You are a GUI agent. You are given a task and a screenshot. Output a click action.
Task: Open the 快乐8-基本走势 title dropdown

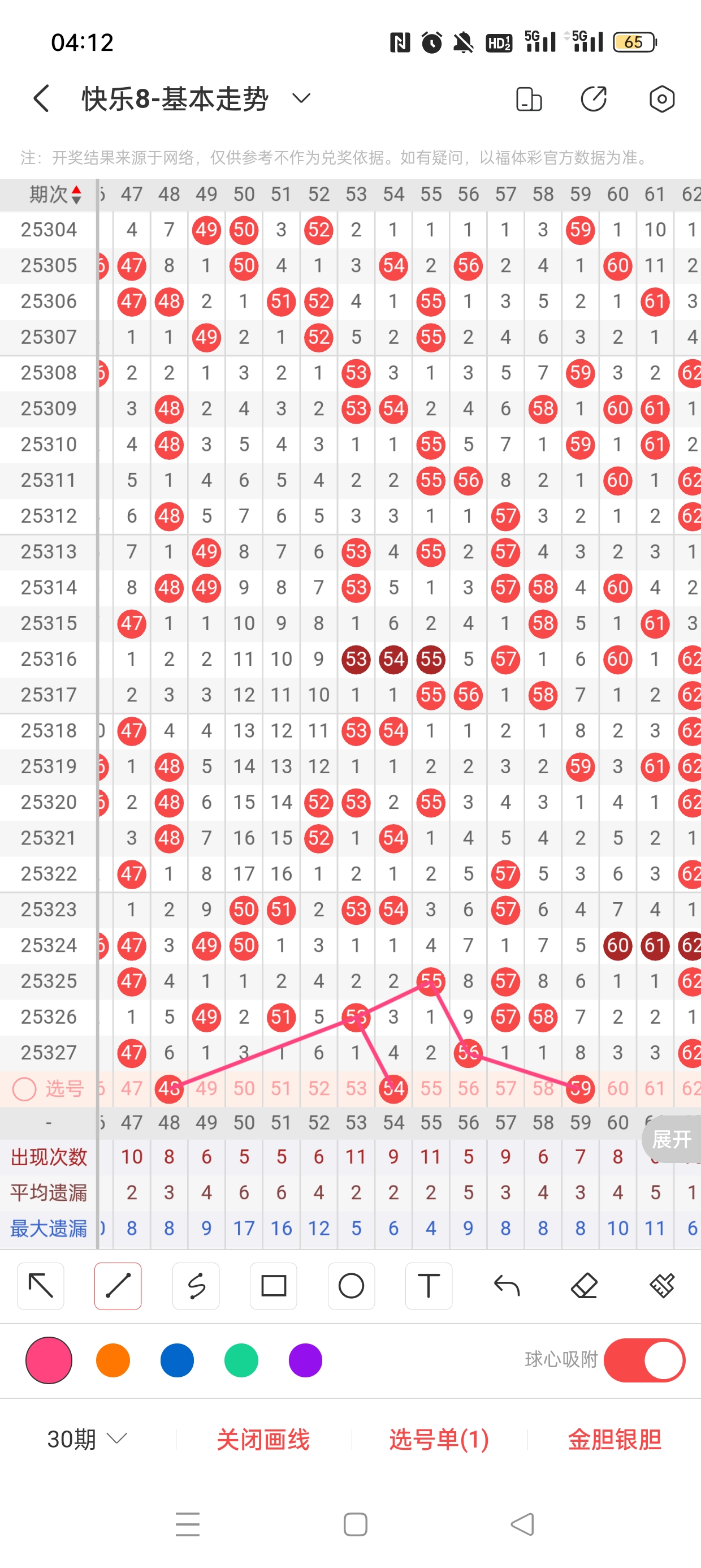pos(301,98)
